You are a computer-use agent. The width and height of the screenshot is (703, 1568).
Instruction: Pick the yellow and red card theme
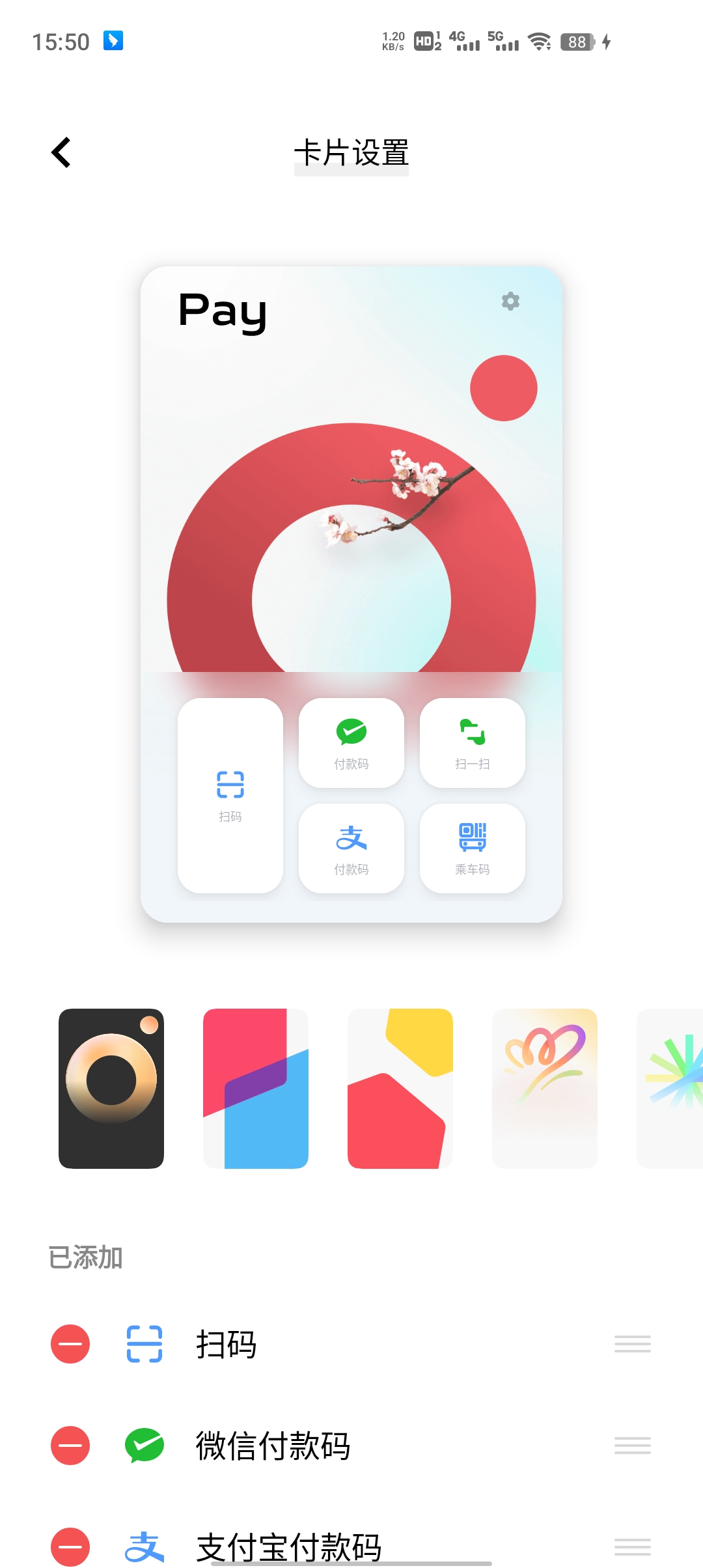click(x=400, y=1088)
